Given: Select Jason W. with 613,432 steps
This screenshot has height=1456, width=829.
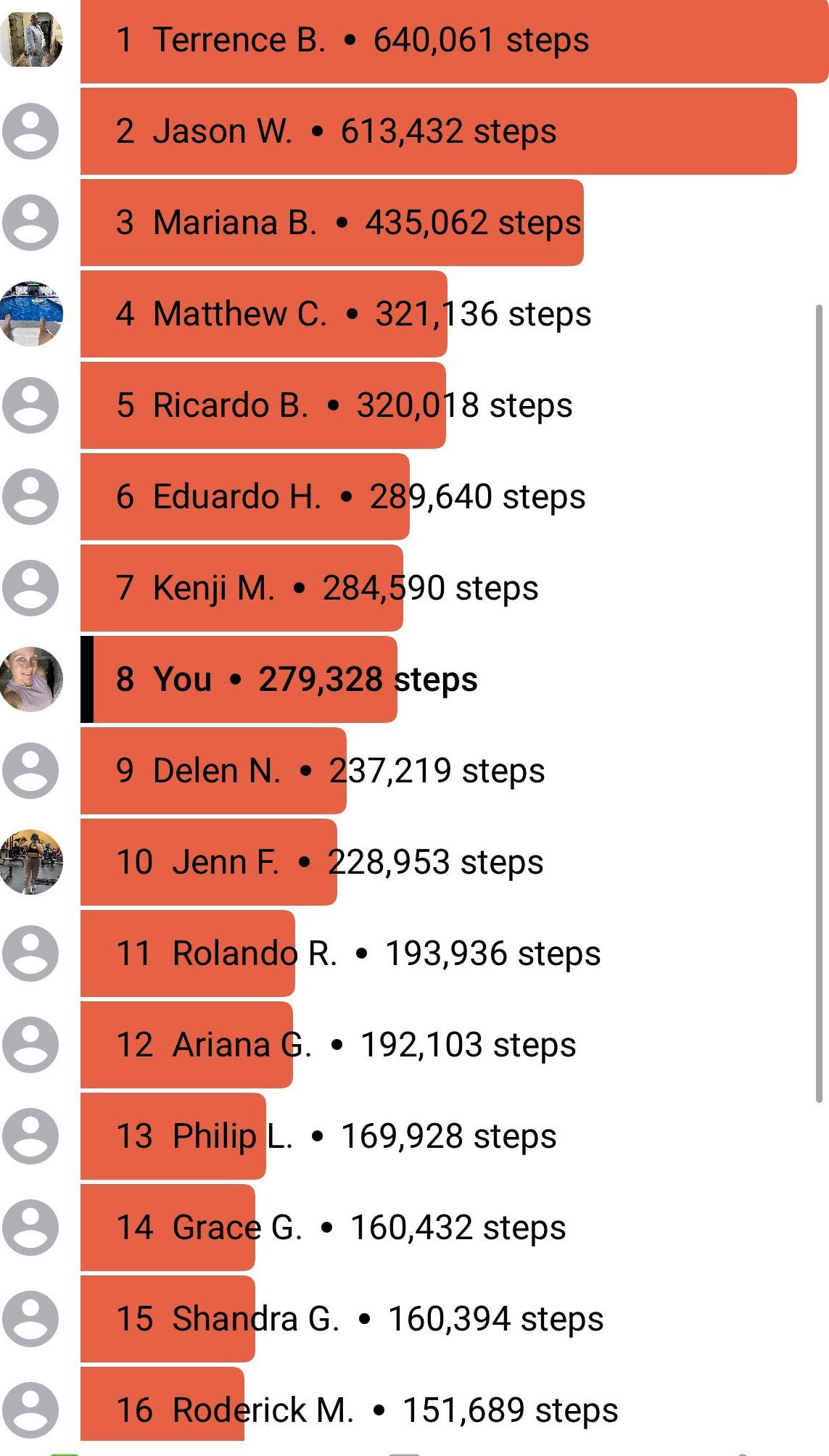Looking at the screenshot, I should click(337, 131).
